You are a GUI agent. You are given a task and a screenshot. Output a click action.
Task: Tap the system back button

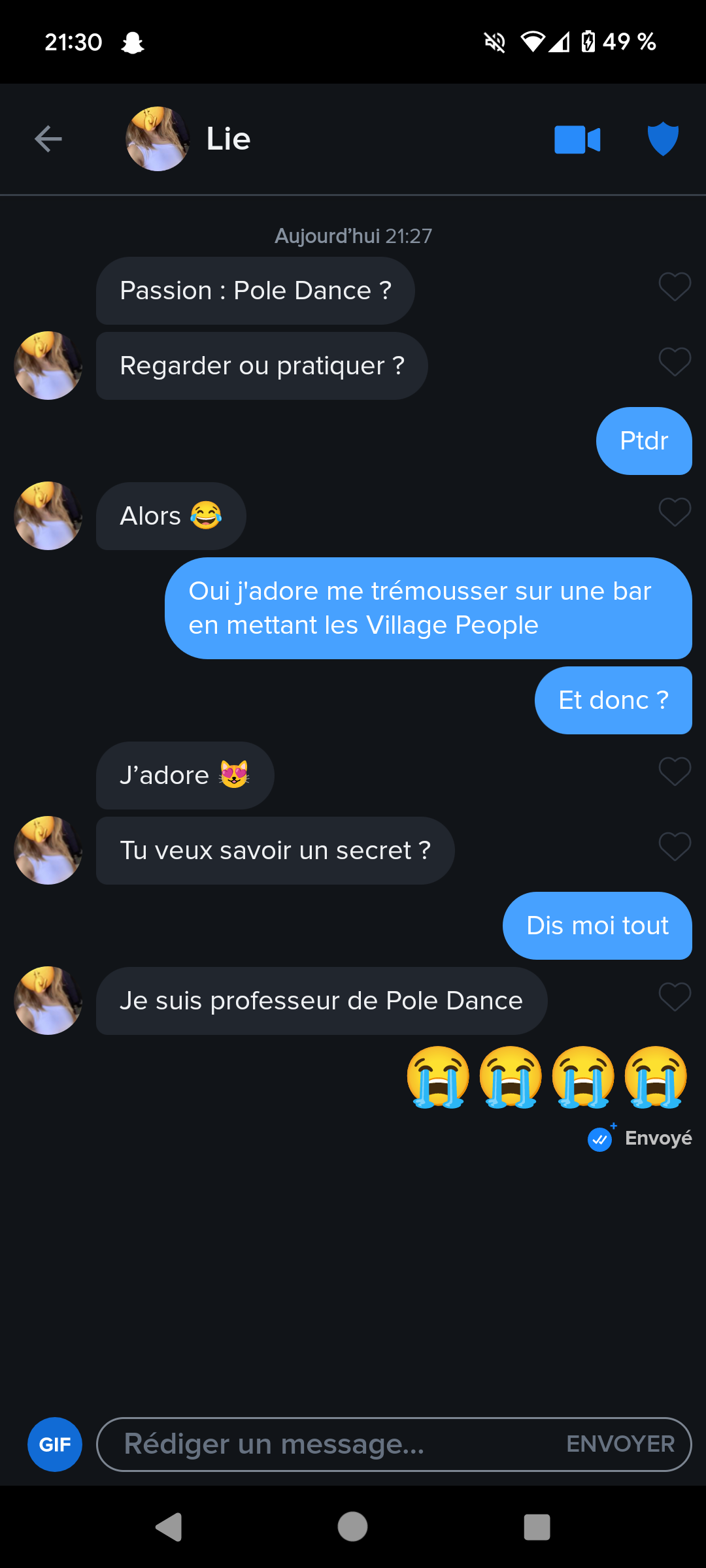point(169,1527)
